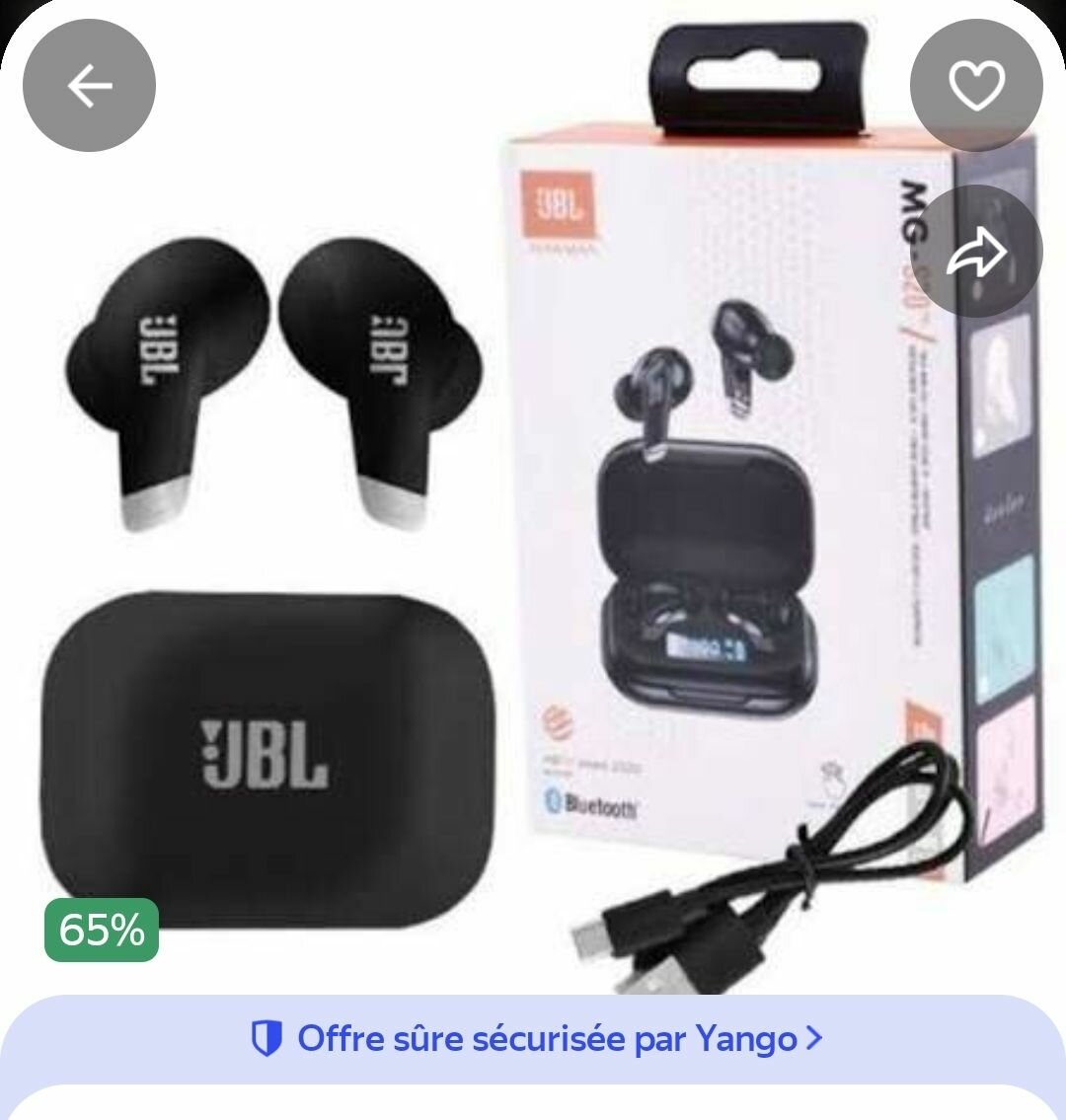Go back using the arrow button

[x=89, y=87]
